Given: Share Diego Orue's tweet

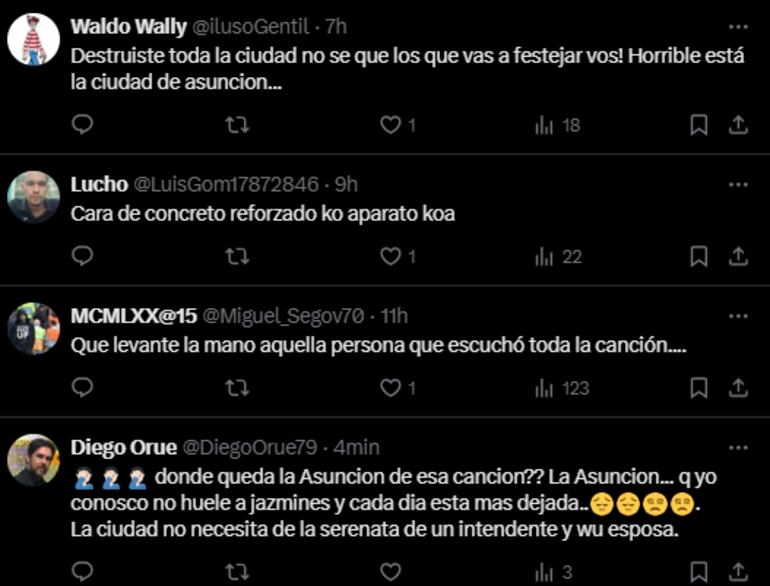Looking at the screenshot, I should tap(738, 572).
